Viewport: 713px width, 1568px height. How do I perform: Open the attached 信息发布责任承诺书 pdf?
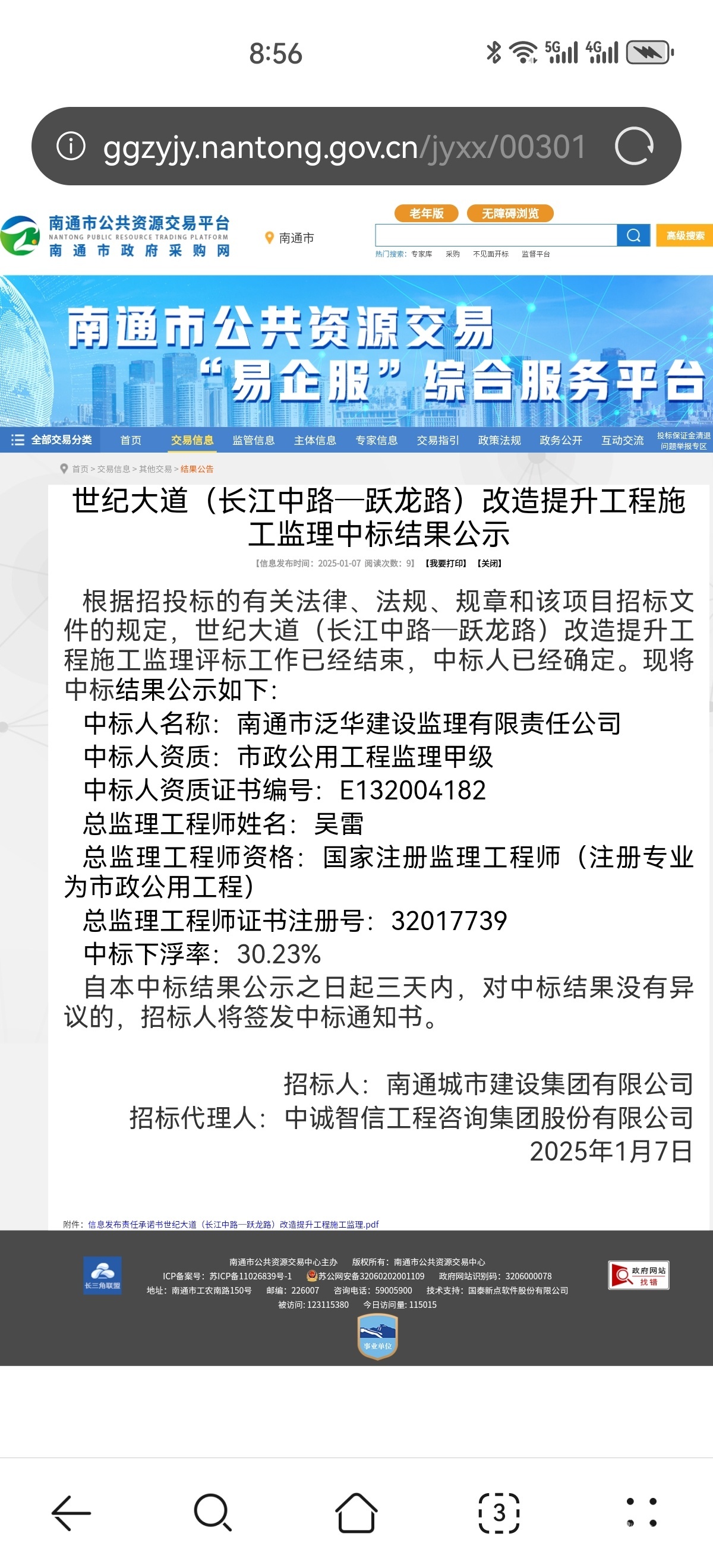tap(233, 1224)
